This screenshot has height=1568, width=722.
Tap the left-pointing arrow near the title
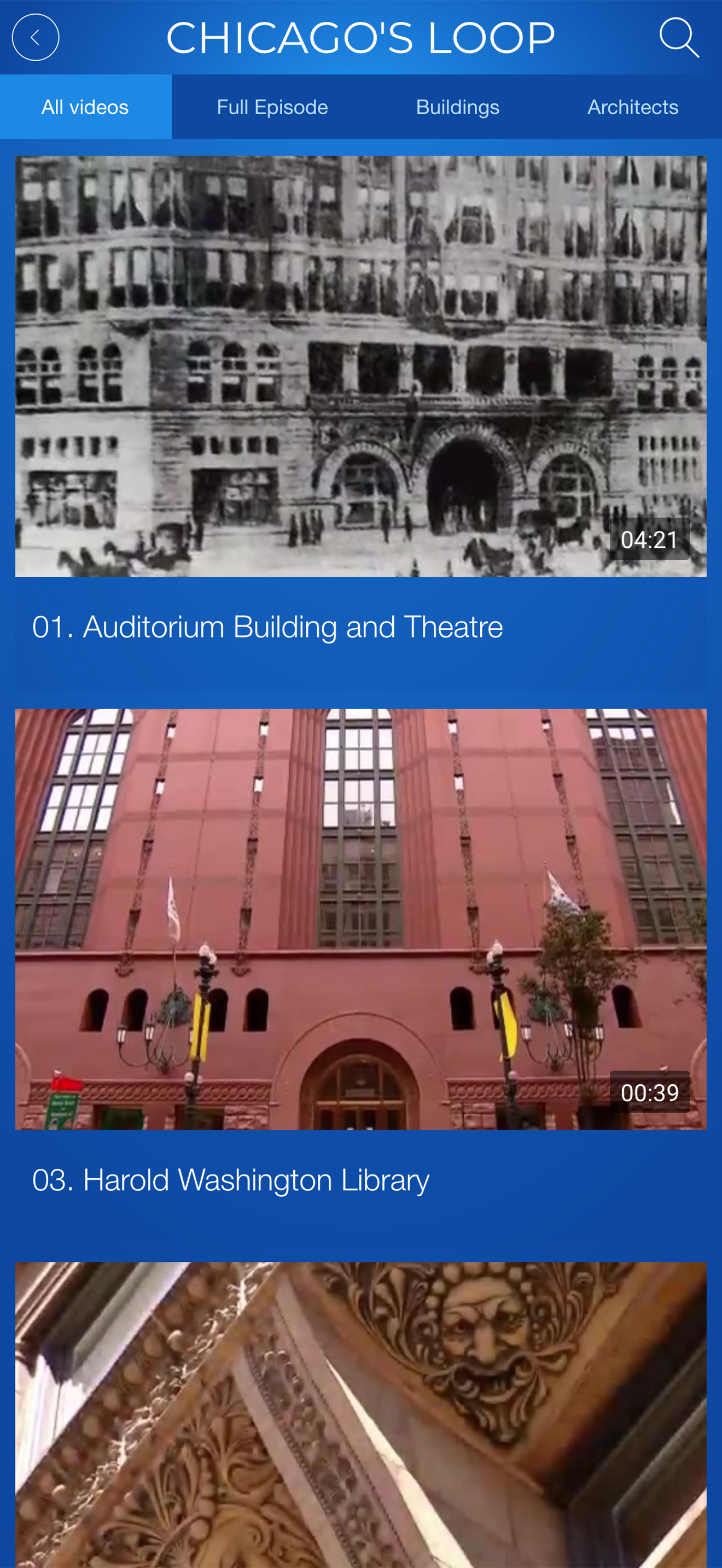coord(36,38)
